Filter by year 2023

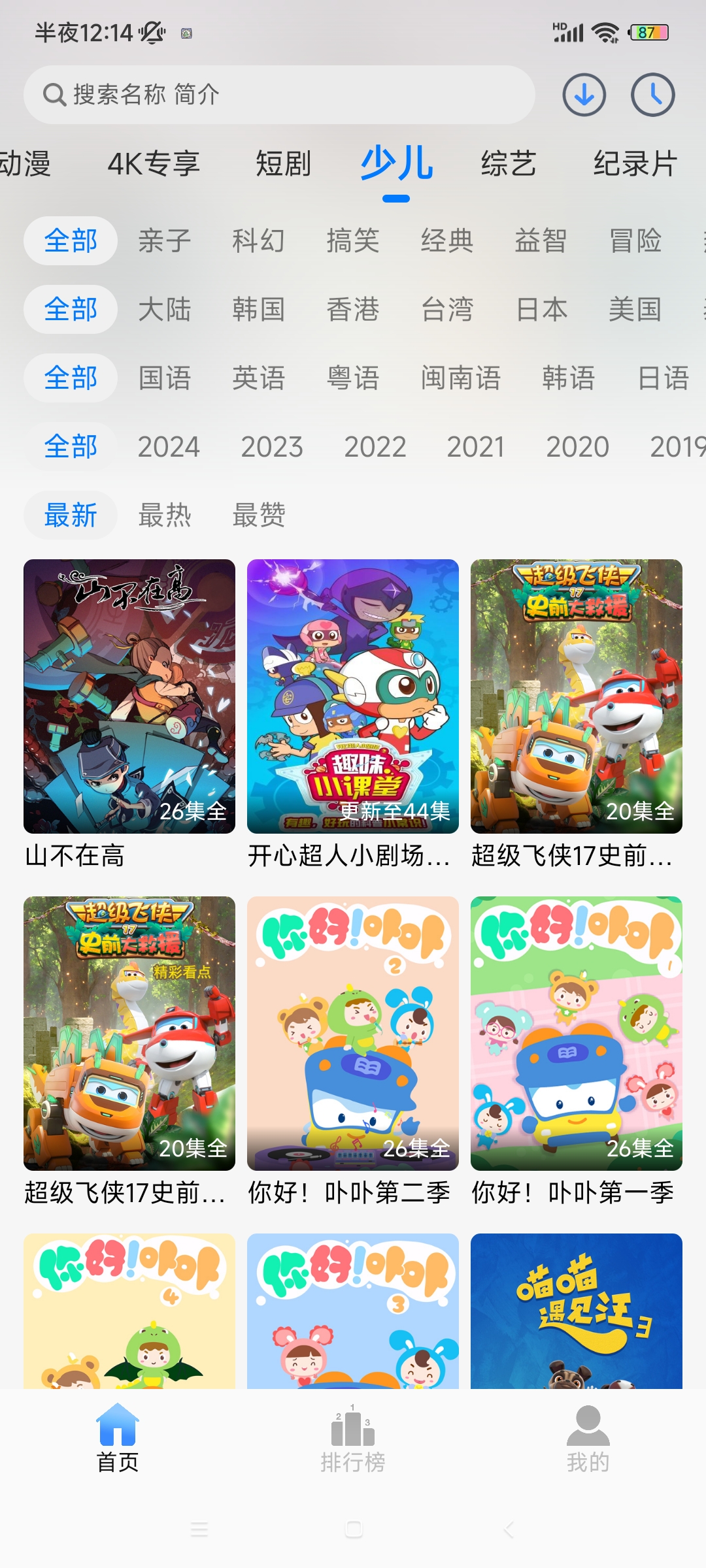[272, 447]
